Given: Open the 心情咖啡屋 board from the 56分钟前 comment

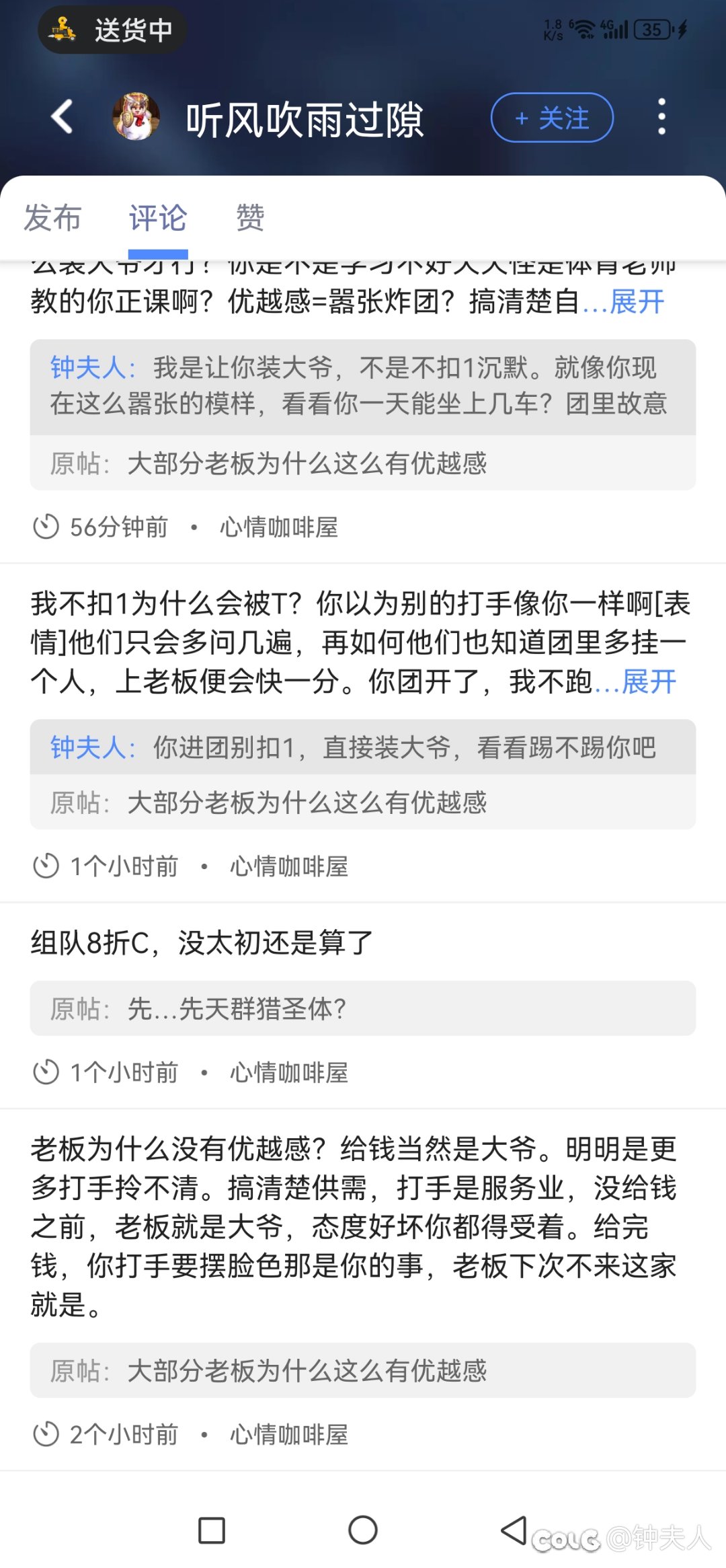Looking at the screenshot, I should click(x=279, y=527).
